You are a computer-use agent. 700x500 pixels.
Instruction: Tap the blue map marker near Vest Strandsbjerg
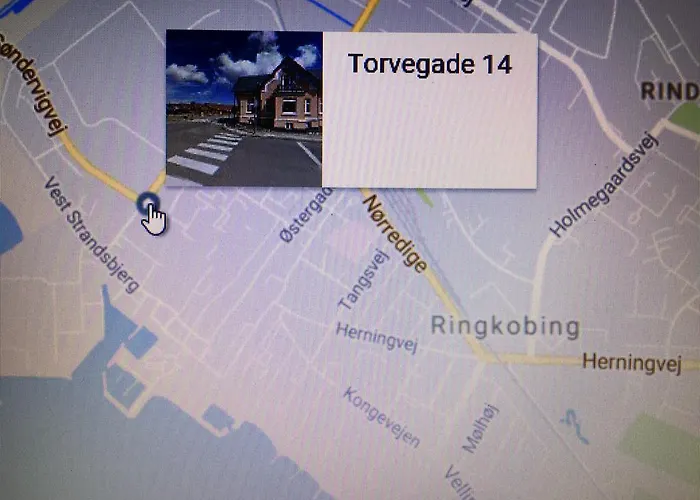pos(148,203)
